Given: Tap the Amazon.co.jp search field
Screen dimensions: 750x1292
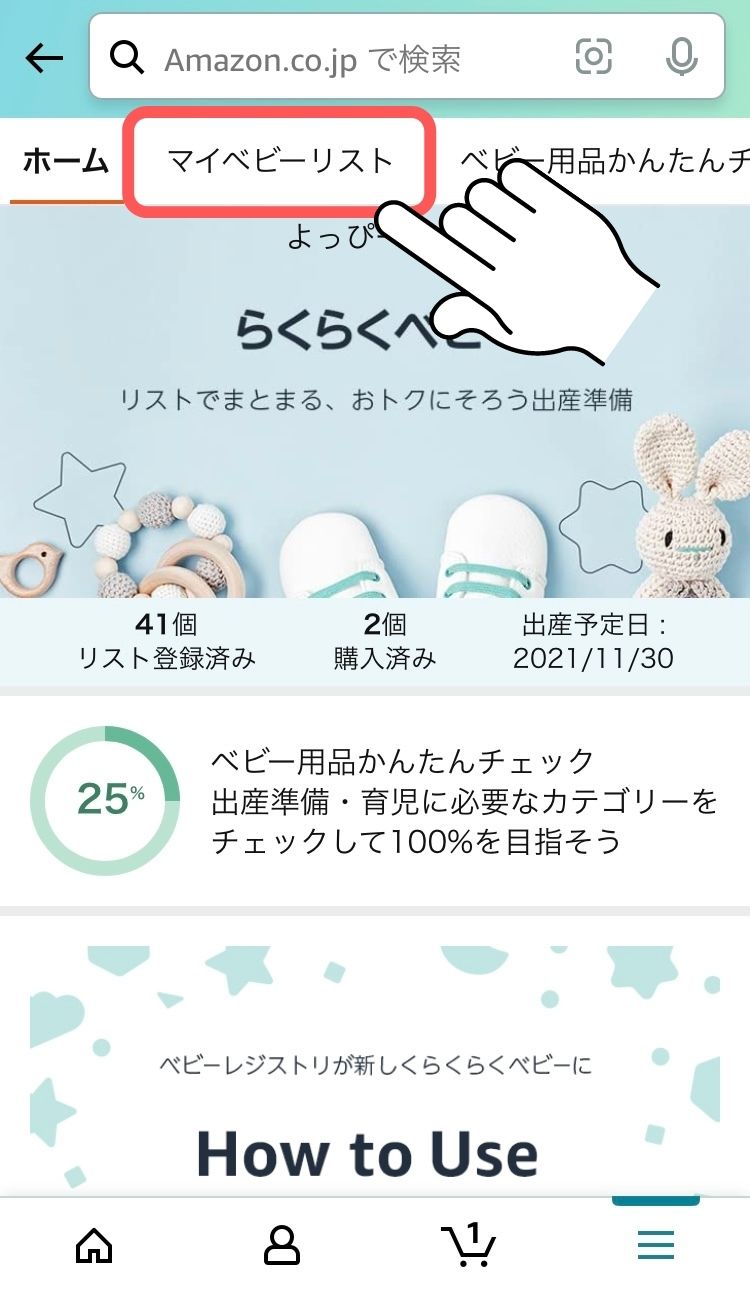Looking at the screenshot, I should click(x=340, y=59).
